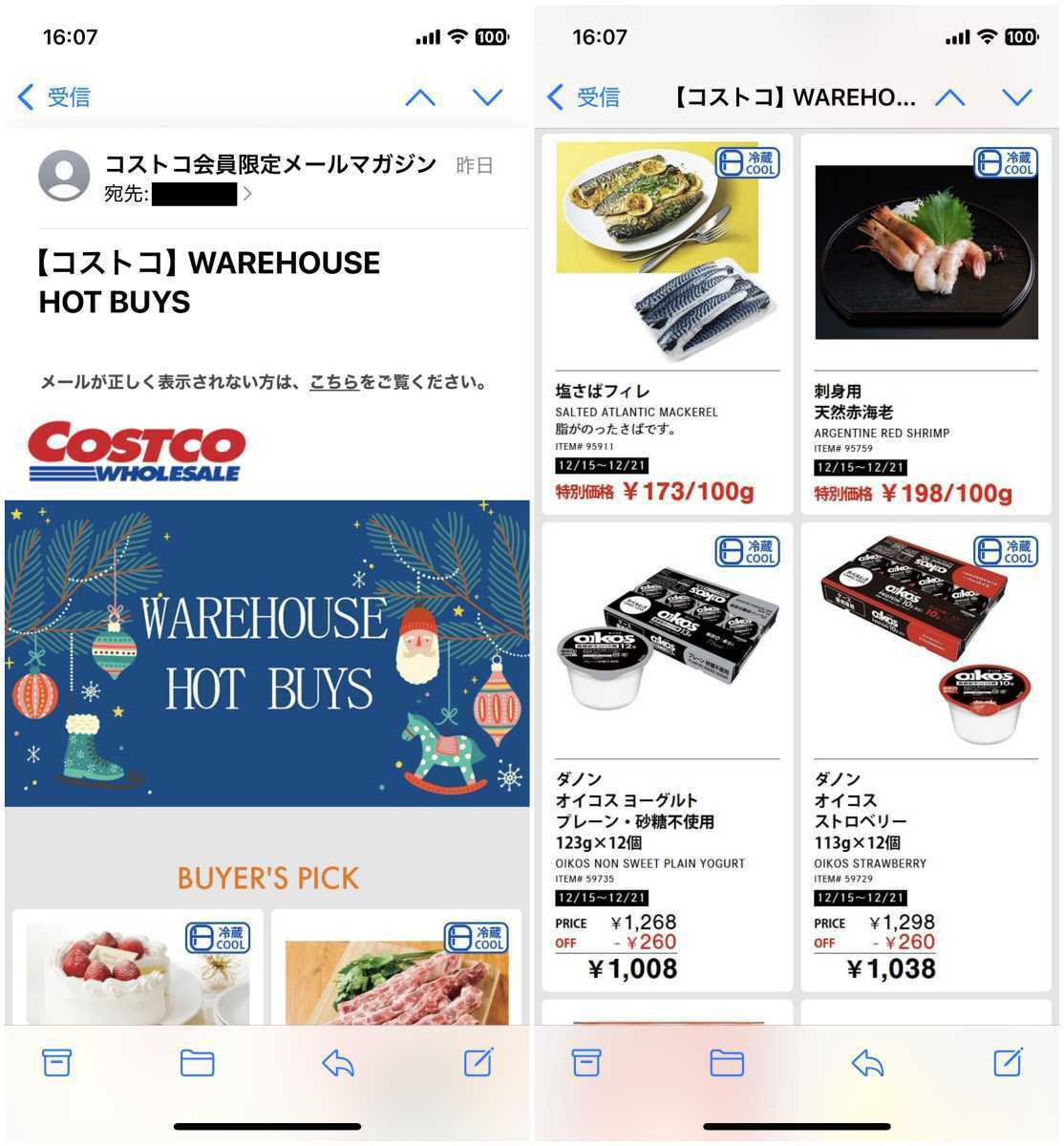This screenshot has width=1064, height=1146.
Task: Show next message via down arrow beside WAREHO… title
Action: [1017, 96]
